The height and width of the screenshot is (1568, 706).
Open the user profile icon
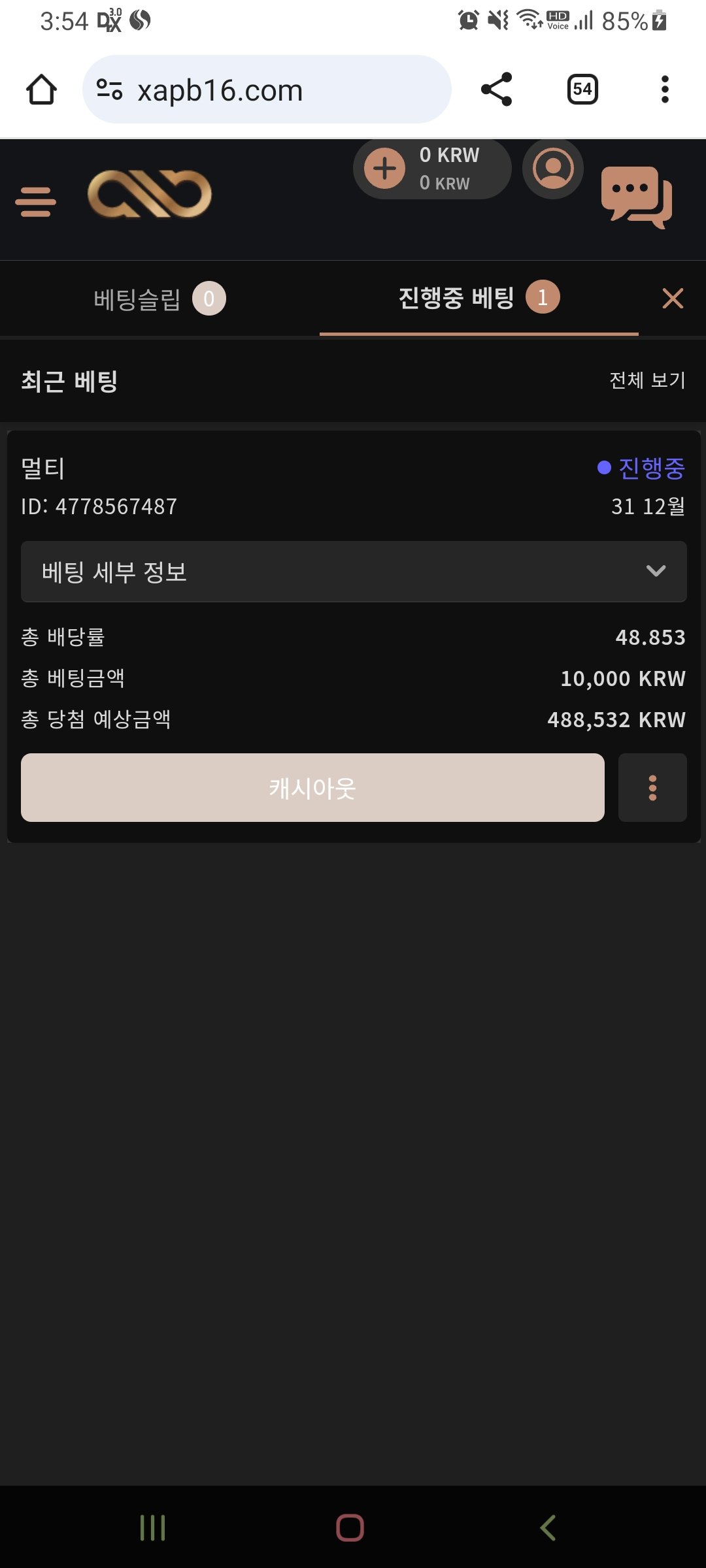coord(553,169)
